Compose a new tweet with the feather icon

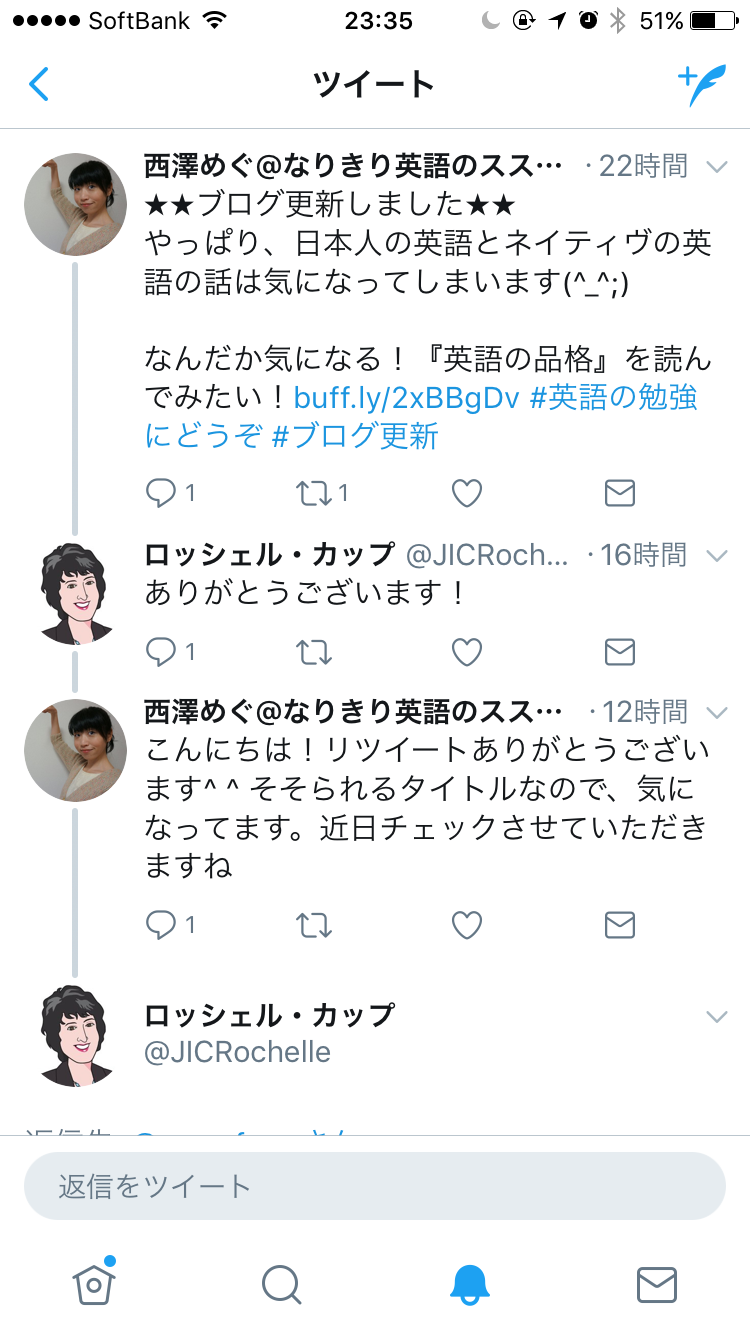click(701, 85)
